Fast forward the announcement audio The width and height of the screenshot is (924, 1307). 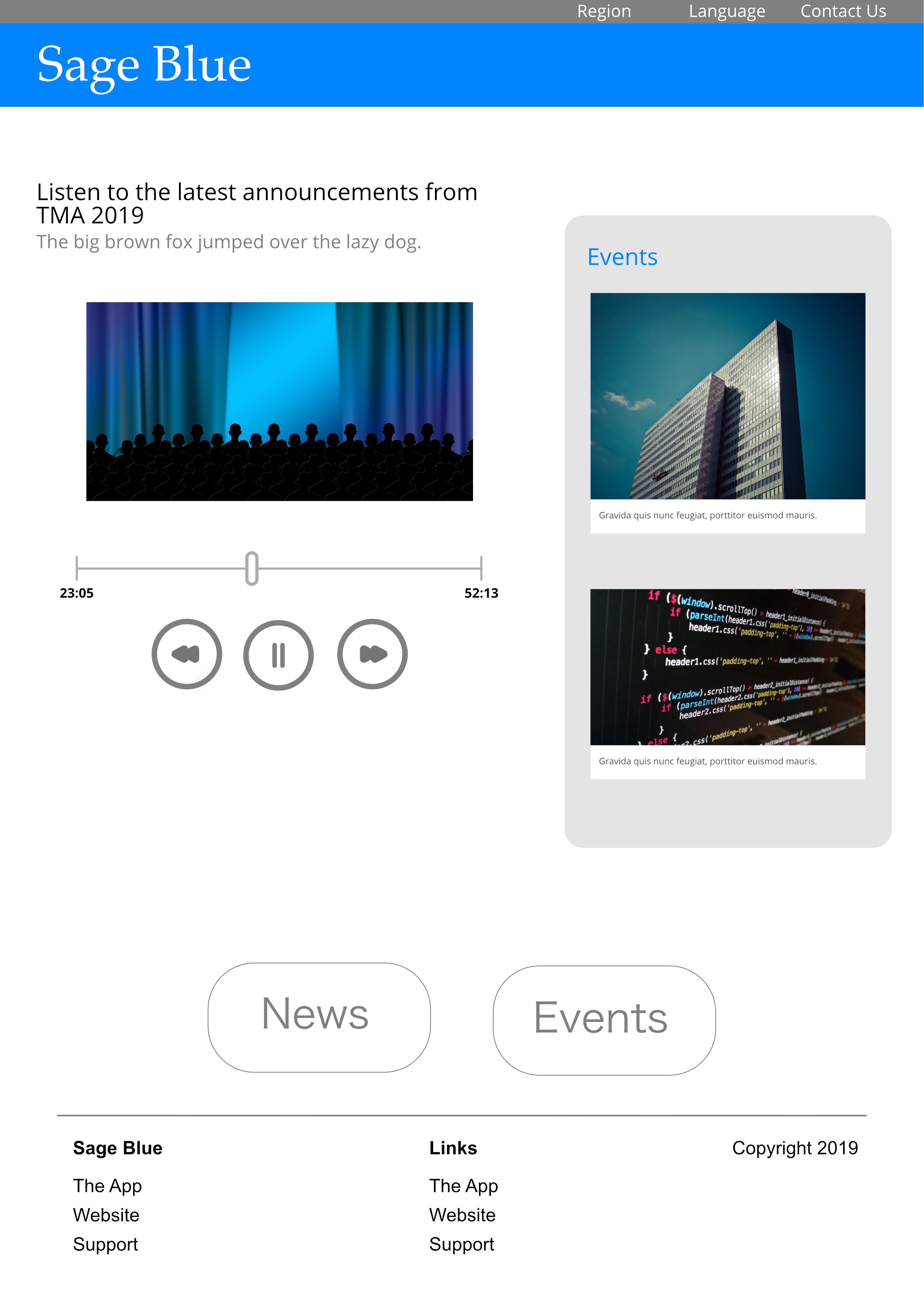click(372, 654)
